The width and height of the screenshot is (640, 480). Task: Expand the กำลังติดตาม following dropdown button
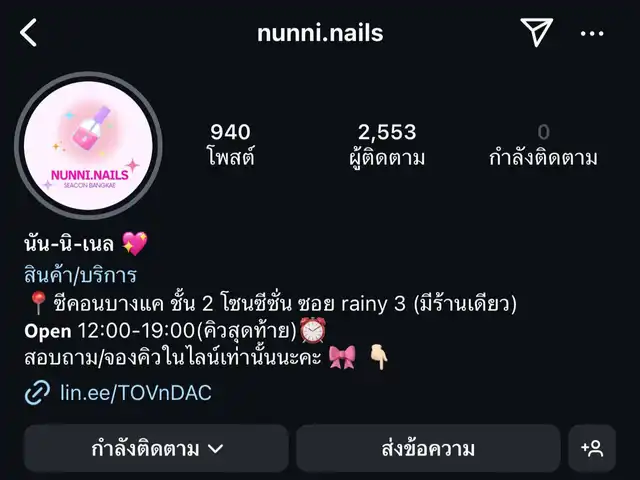(156, 448)
